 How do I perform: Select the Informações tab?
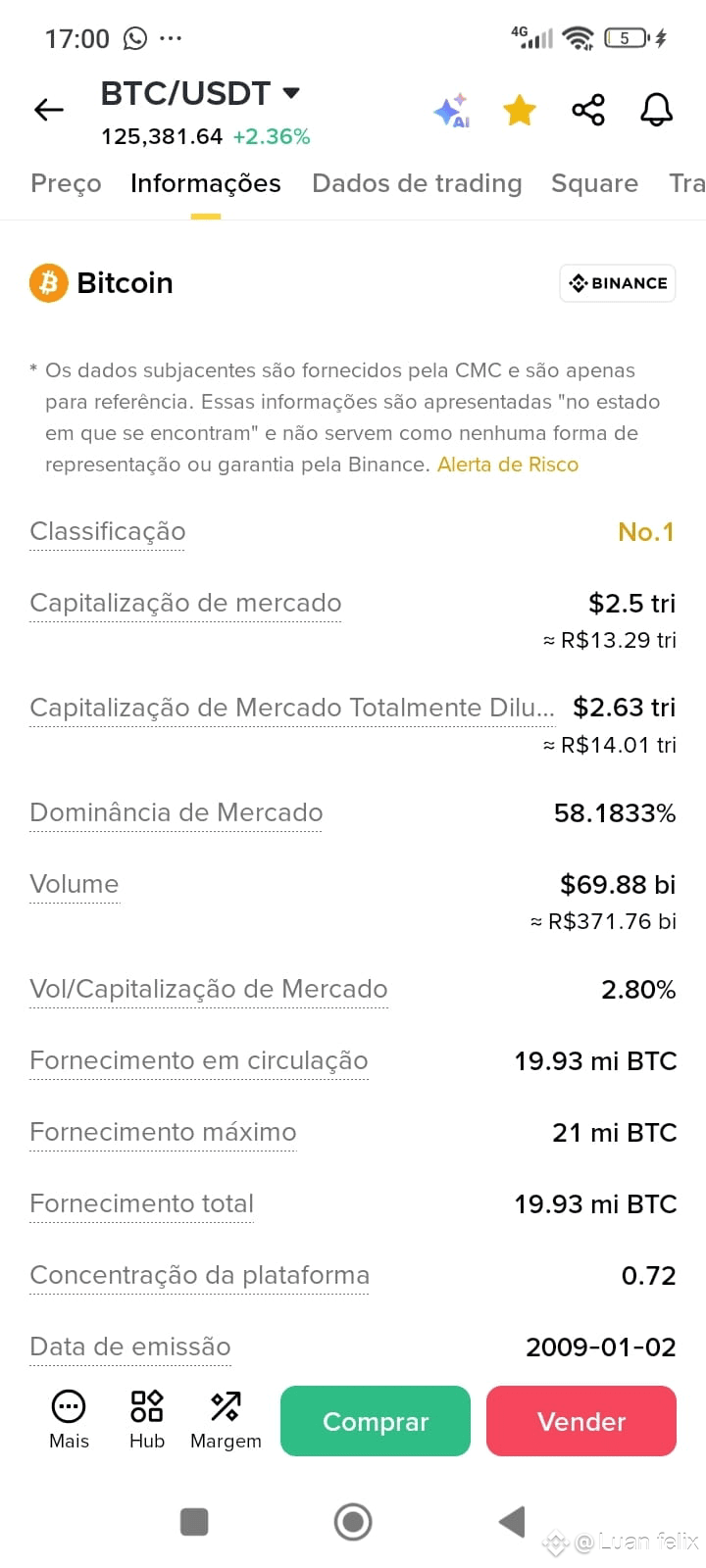point(206,183)
